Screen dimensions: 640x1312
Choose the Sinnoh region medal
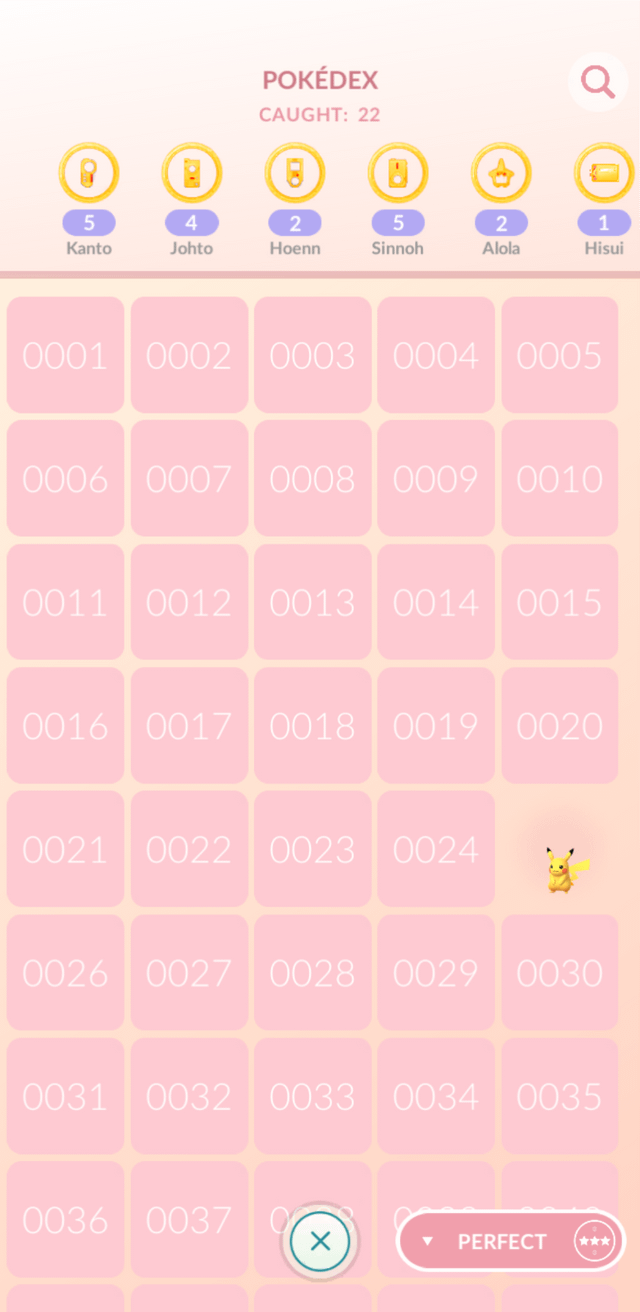(398, 173)
